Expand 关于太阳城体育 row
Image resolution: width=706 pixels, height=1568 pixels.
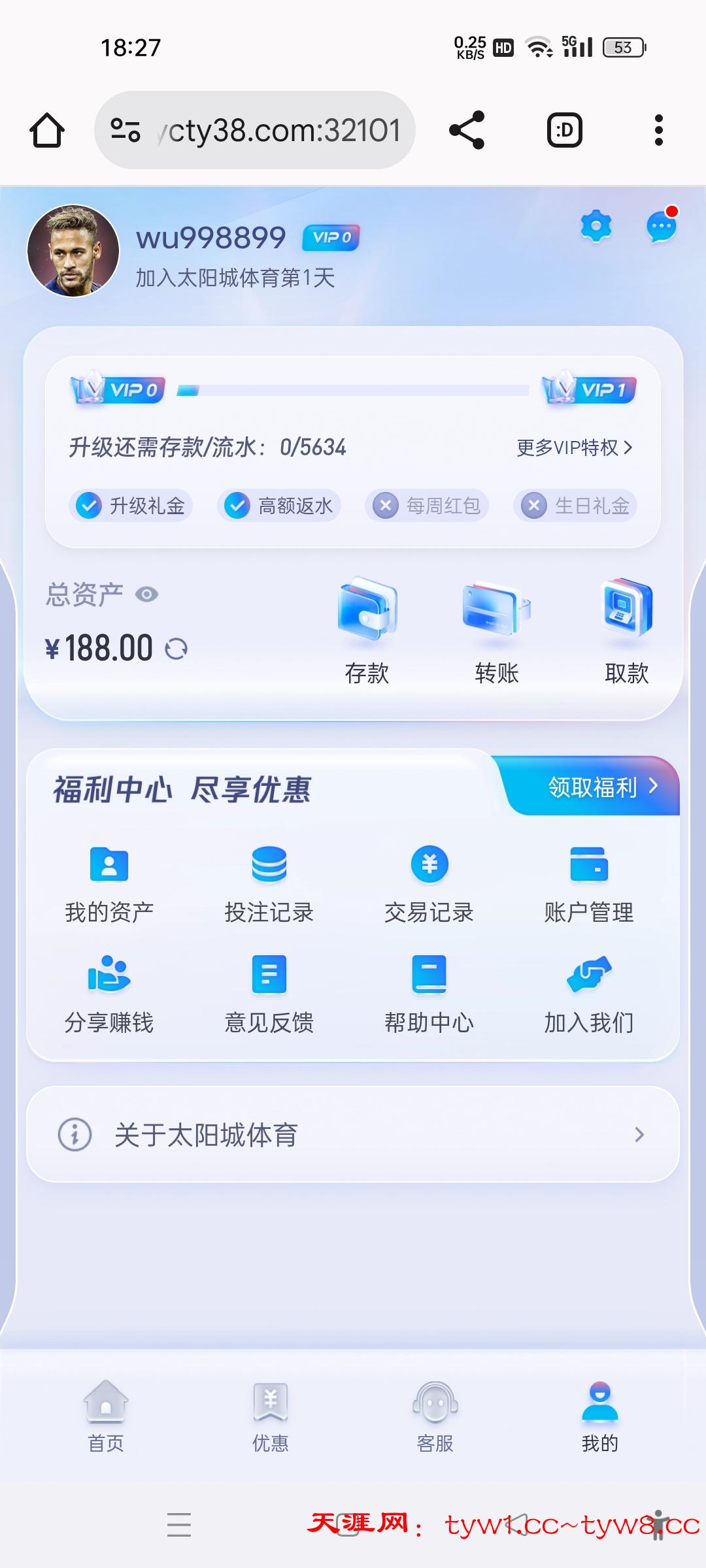[x=353, y=1135]
